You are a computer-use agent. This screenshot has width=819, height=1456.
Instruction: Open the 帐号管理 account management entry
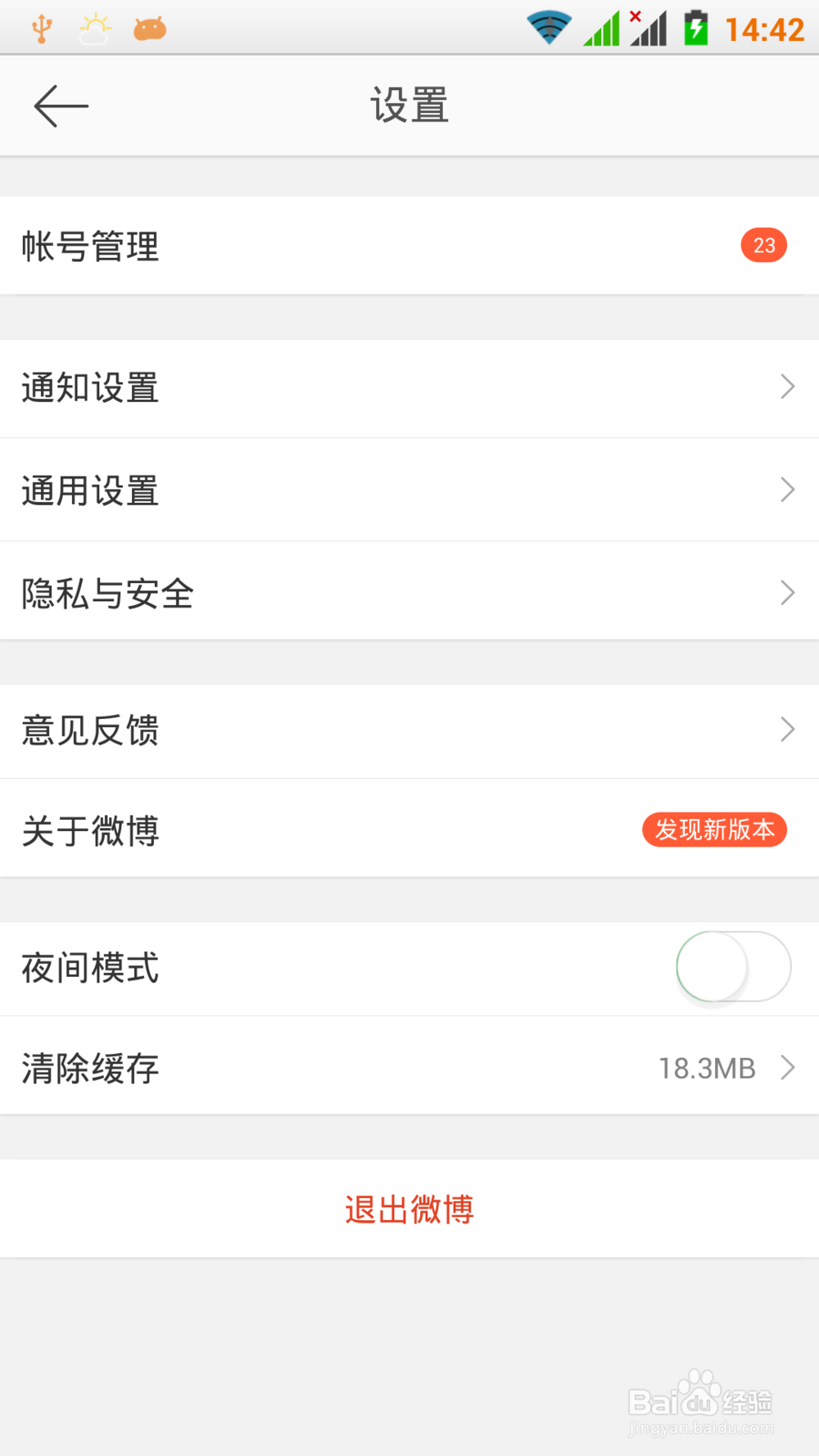click(409, 246)
